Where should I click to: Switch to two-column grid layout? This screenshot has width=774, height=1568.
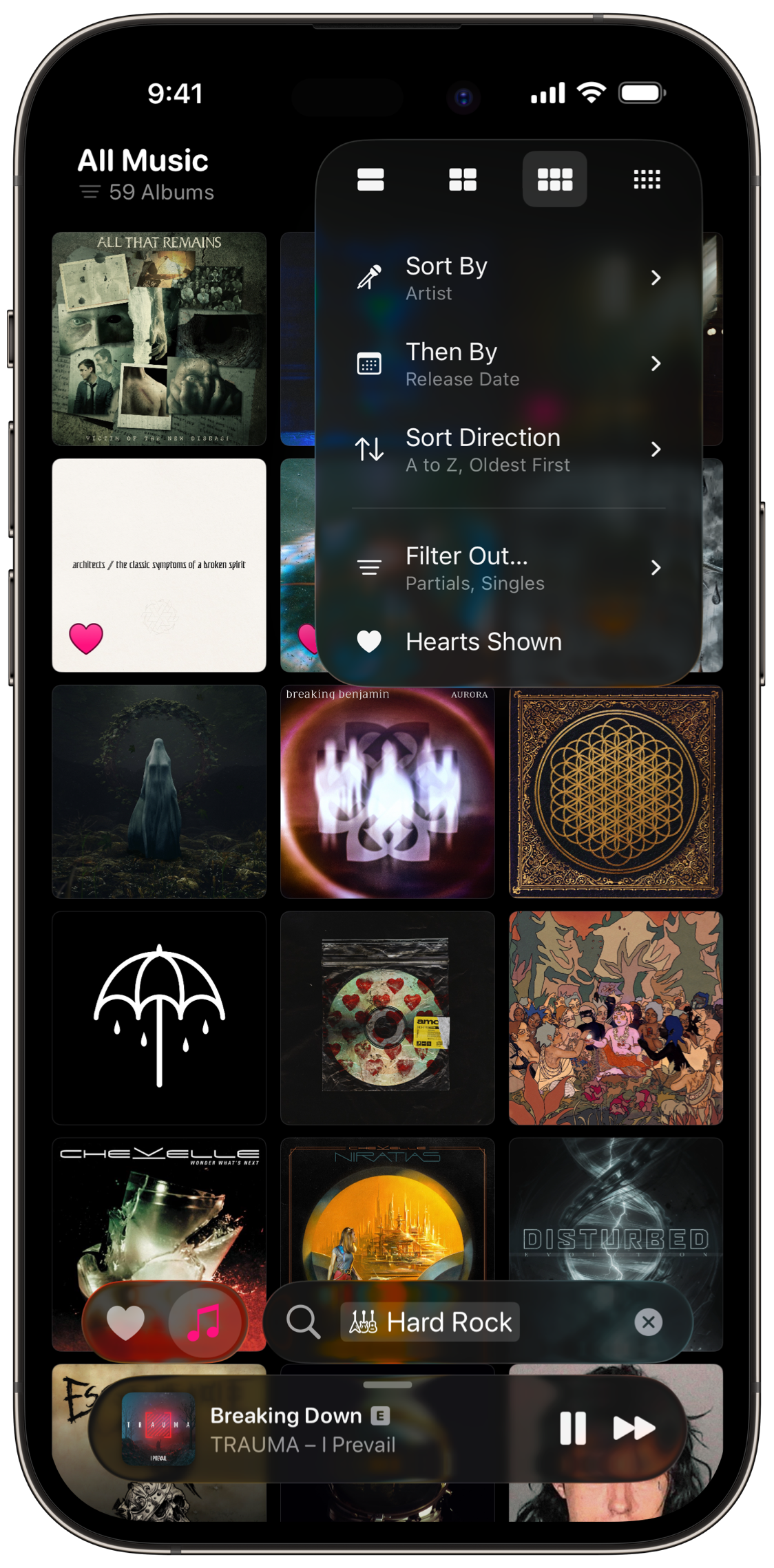point(463,180)
